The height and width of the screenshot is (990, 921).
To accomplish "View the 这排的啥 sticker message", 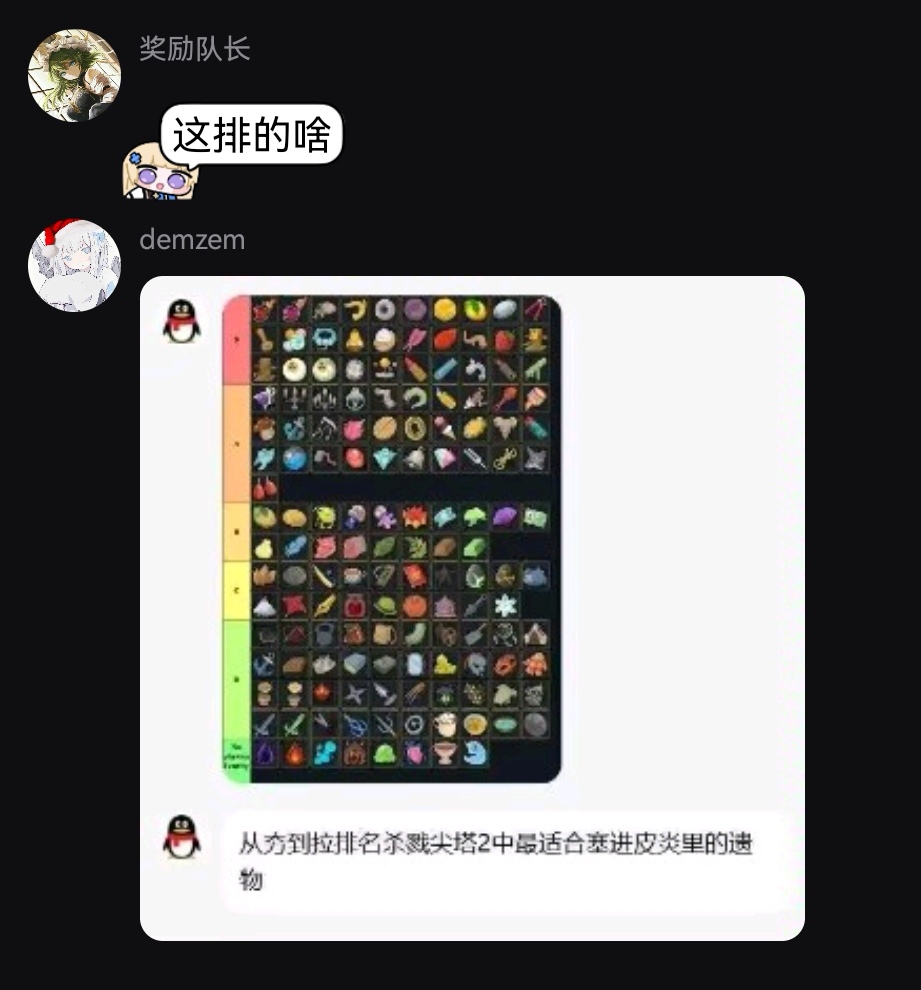I will (x=235, y=152).
